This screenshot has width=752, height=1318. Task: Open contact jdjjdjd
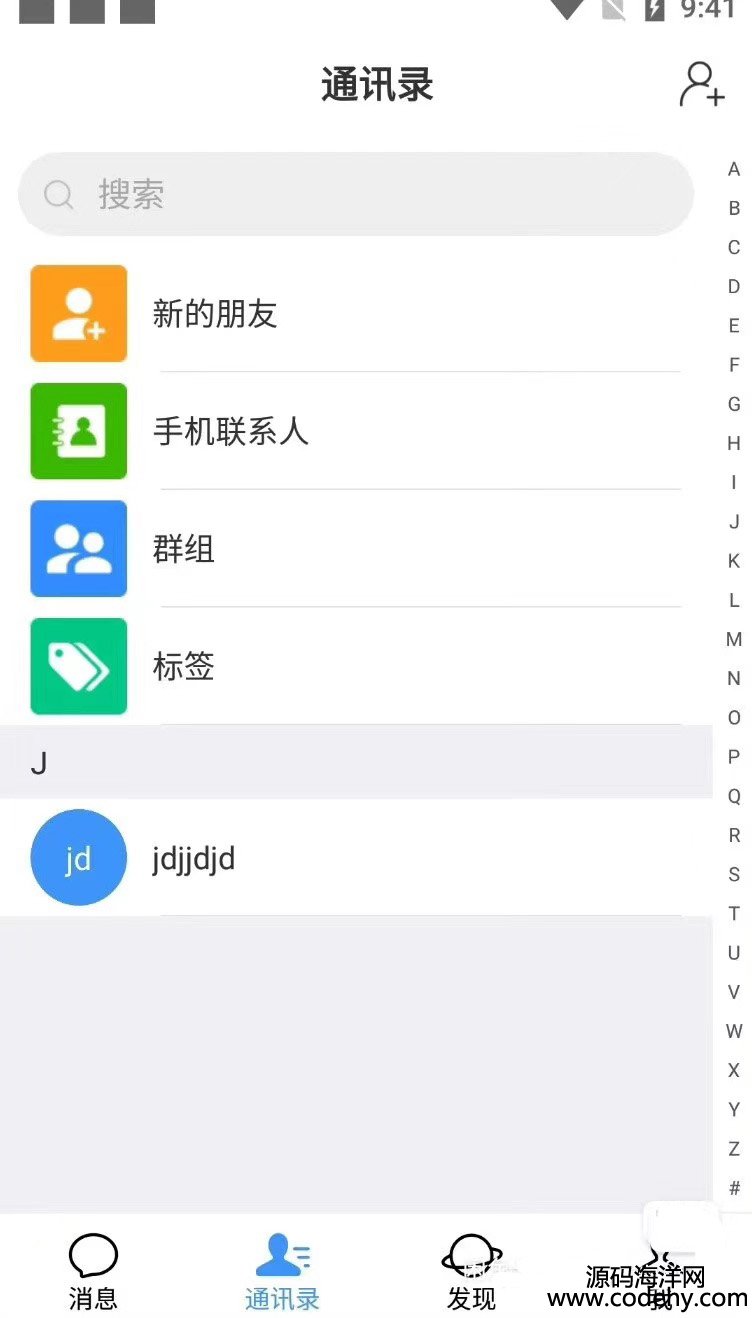tap(355, 858)
